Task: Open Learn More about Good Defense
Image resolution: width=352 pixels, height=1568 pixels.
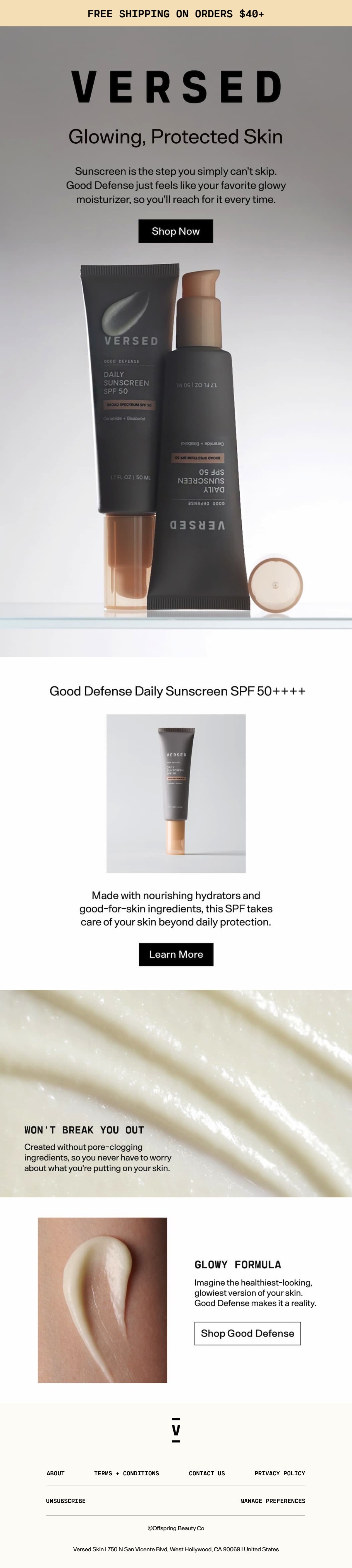Action: [176, 954]
